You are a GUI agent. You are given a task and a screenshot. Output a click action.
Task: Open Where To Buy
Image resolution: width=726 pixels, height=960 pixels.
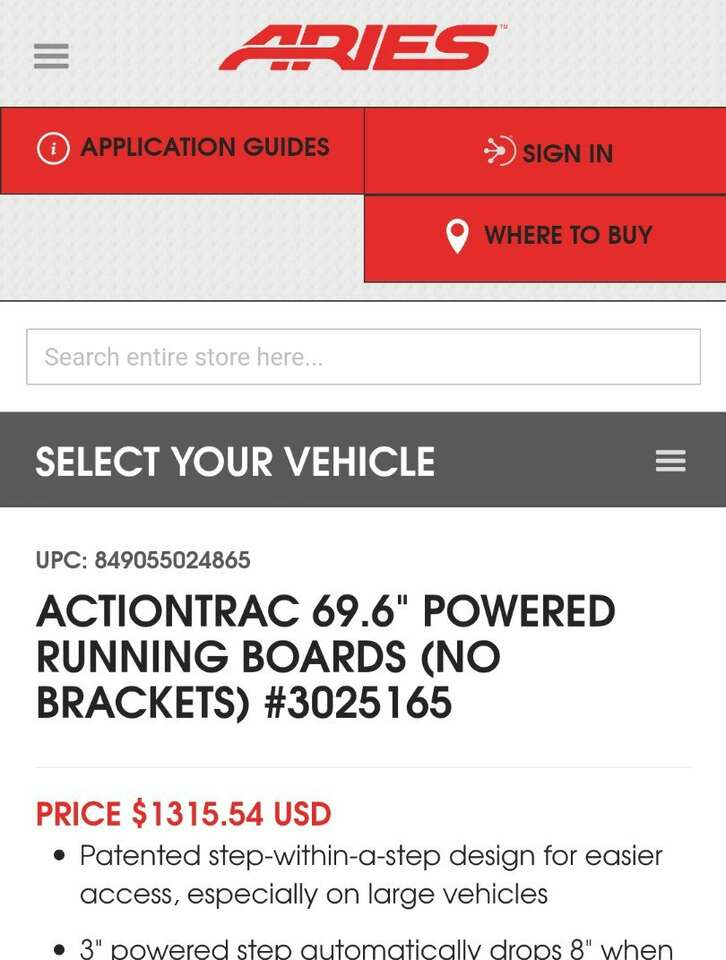(x=546, y=237)
